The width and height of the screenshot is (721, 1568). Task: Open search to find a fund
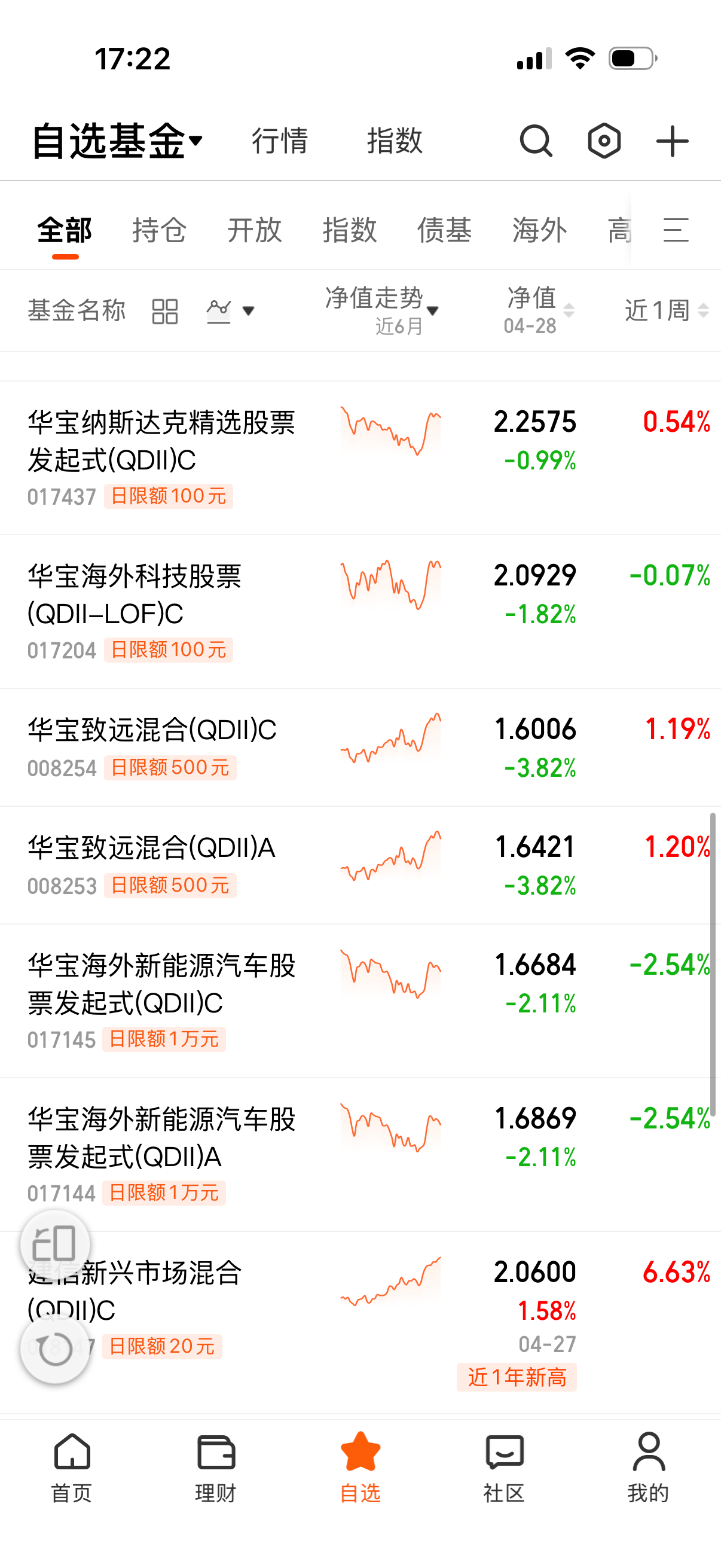[x=536, y=140]
